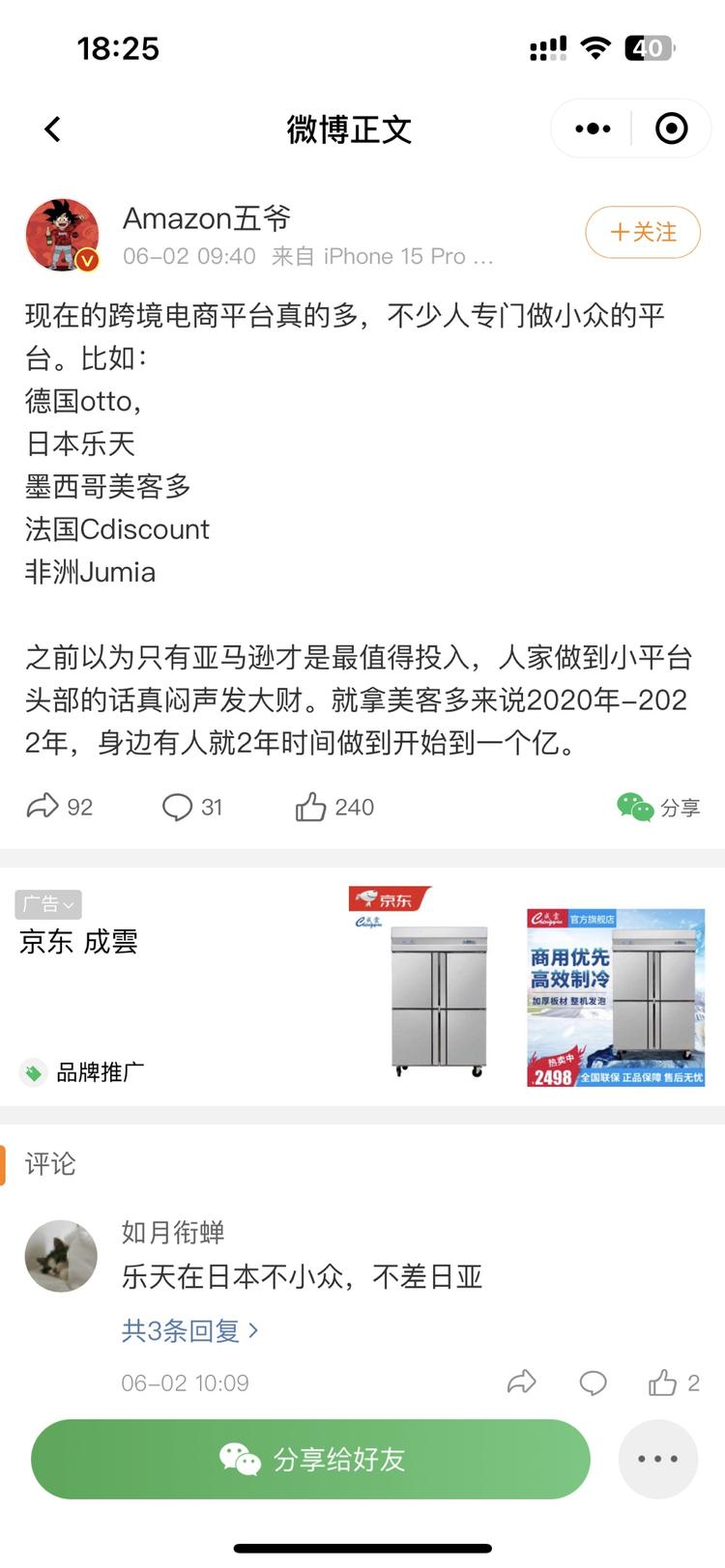Tap the back arrow to exit post

[x=51, y=128]
